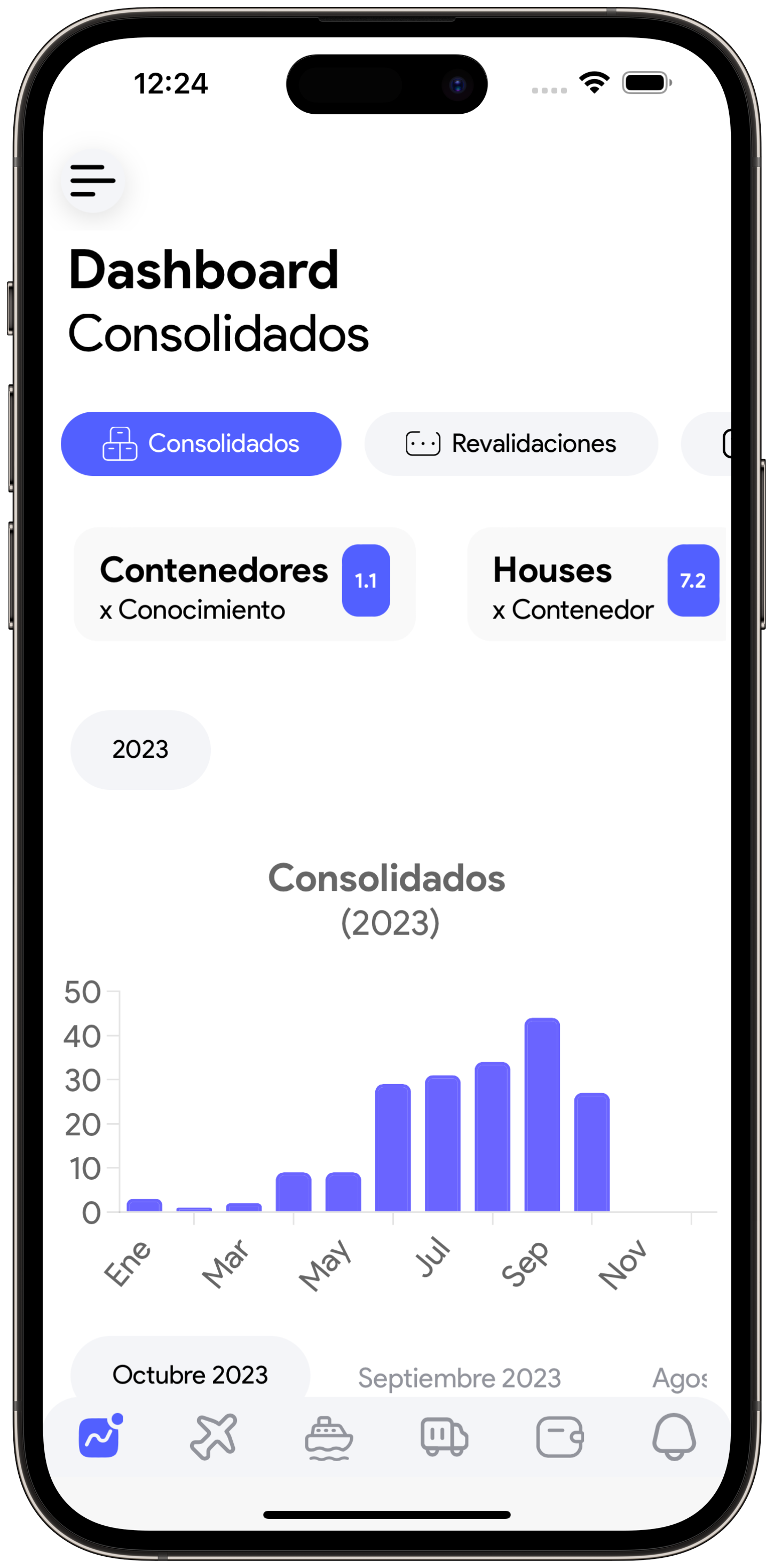Select the Octubre 2023 month tab
This screenshot has height=1568, width=774.
[x=190, y=1375]
